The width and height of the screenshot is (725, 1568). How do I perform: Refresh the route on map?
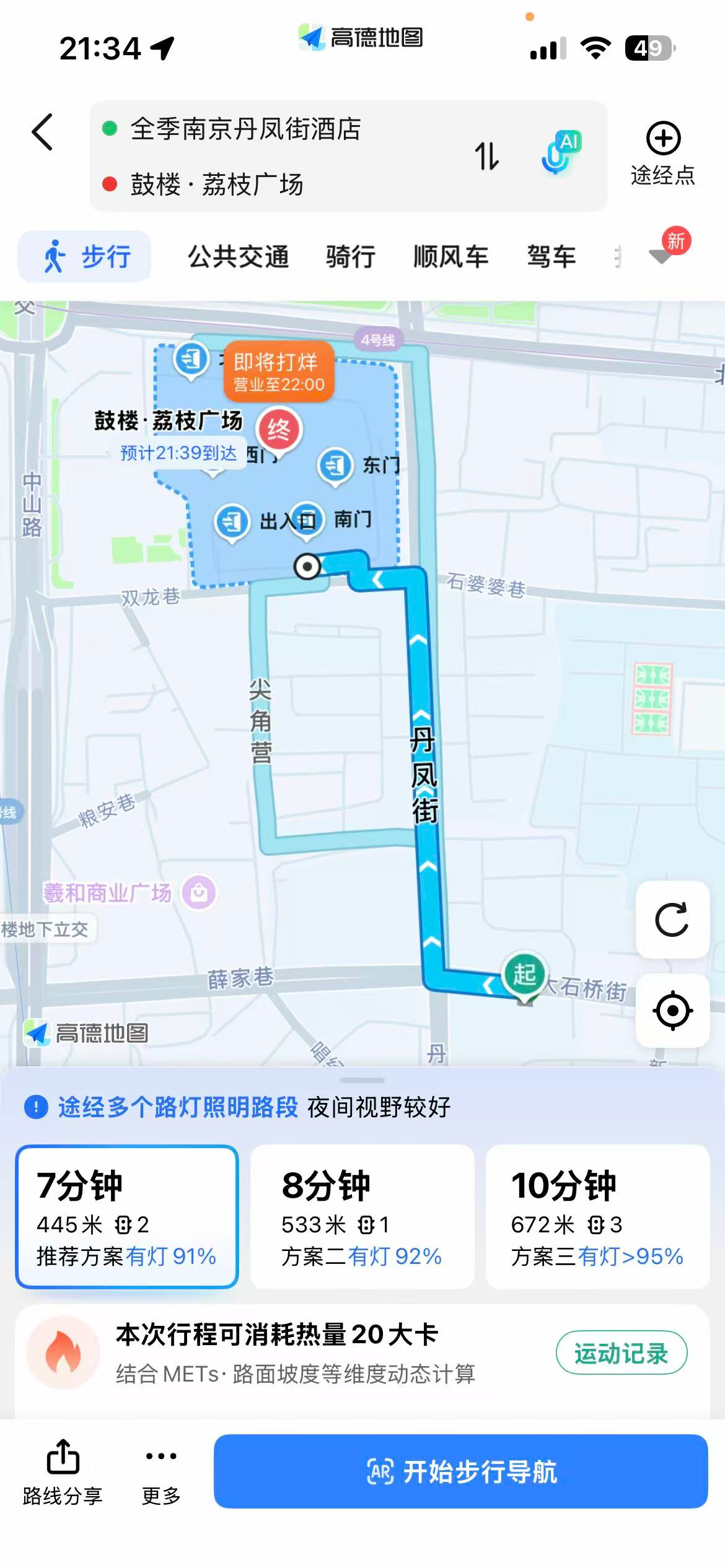(672, 920)
